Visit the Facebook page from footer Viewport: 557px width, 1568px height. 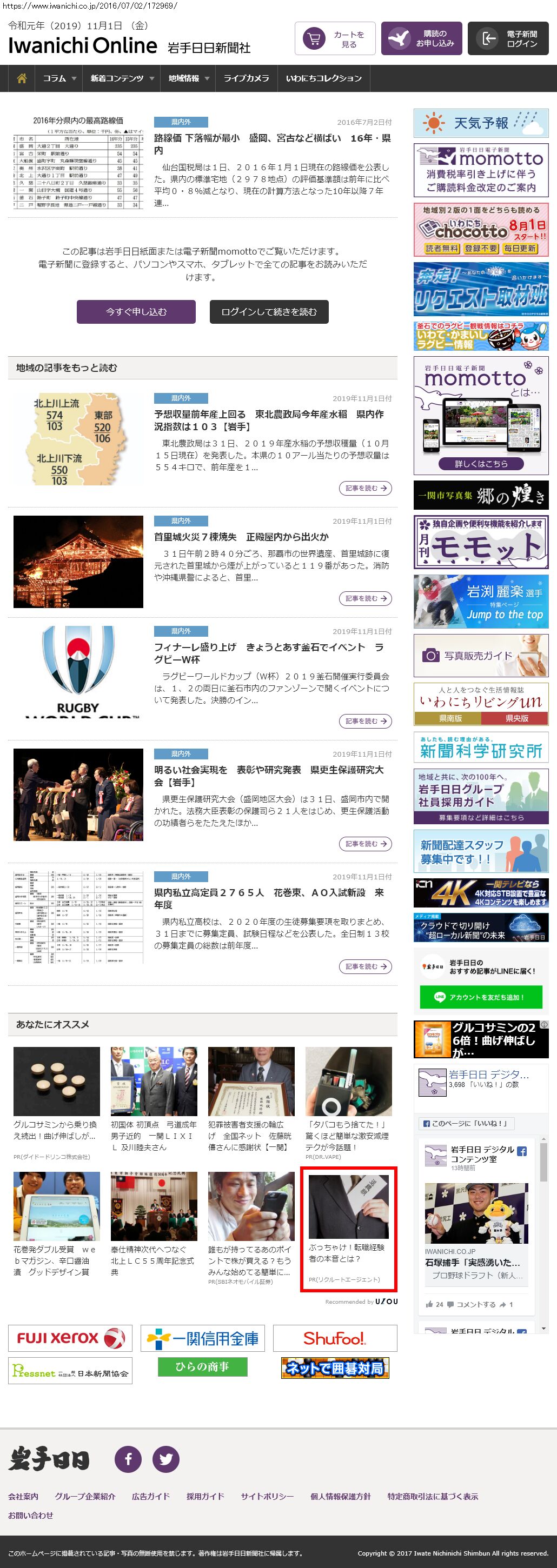point(128,1458)
